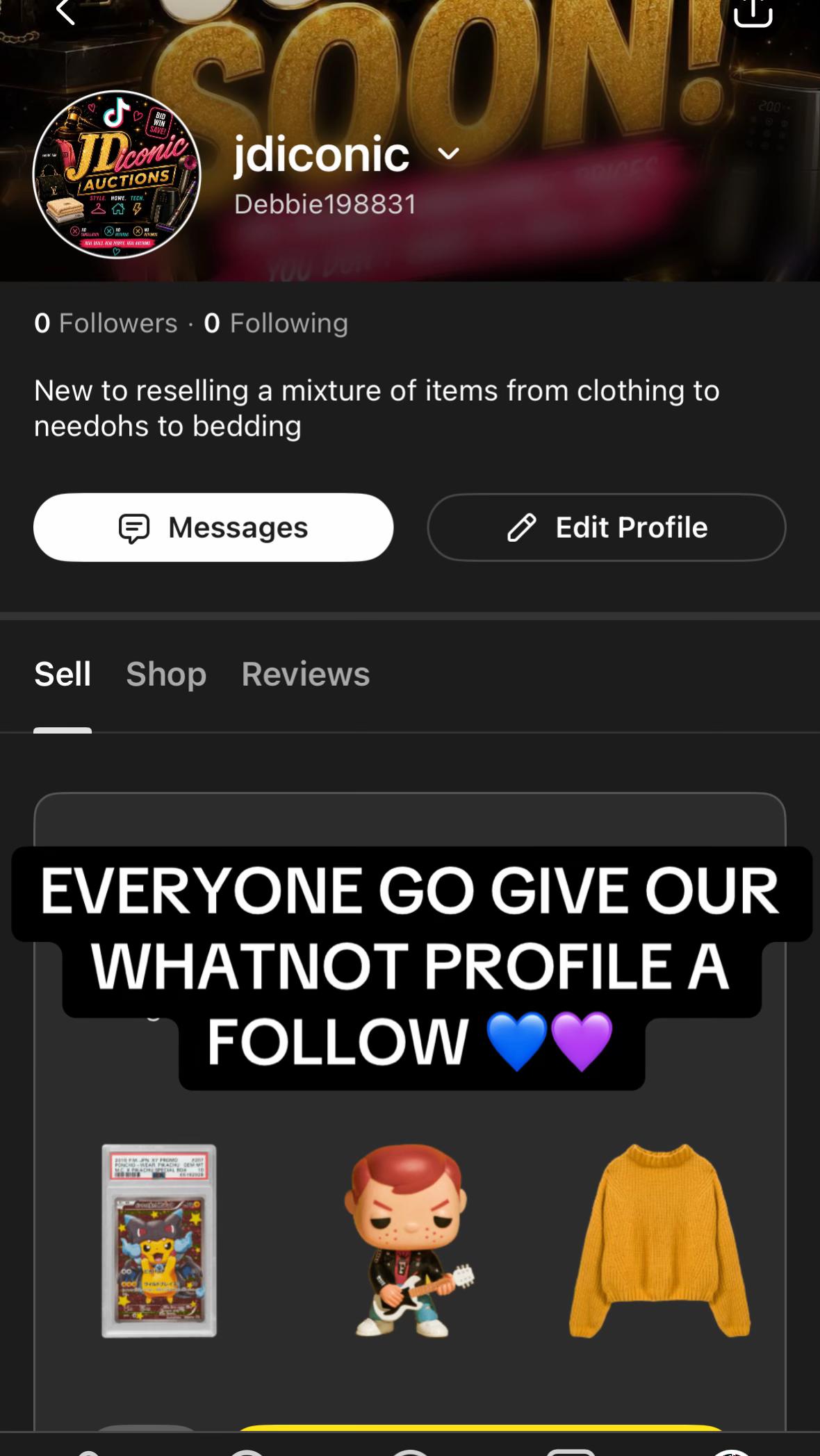
Task: Go back using the top-left arrow
Action: point(65,12)
